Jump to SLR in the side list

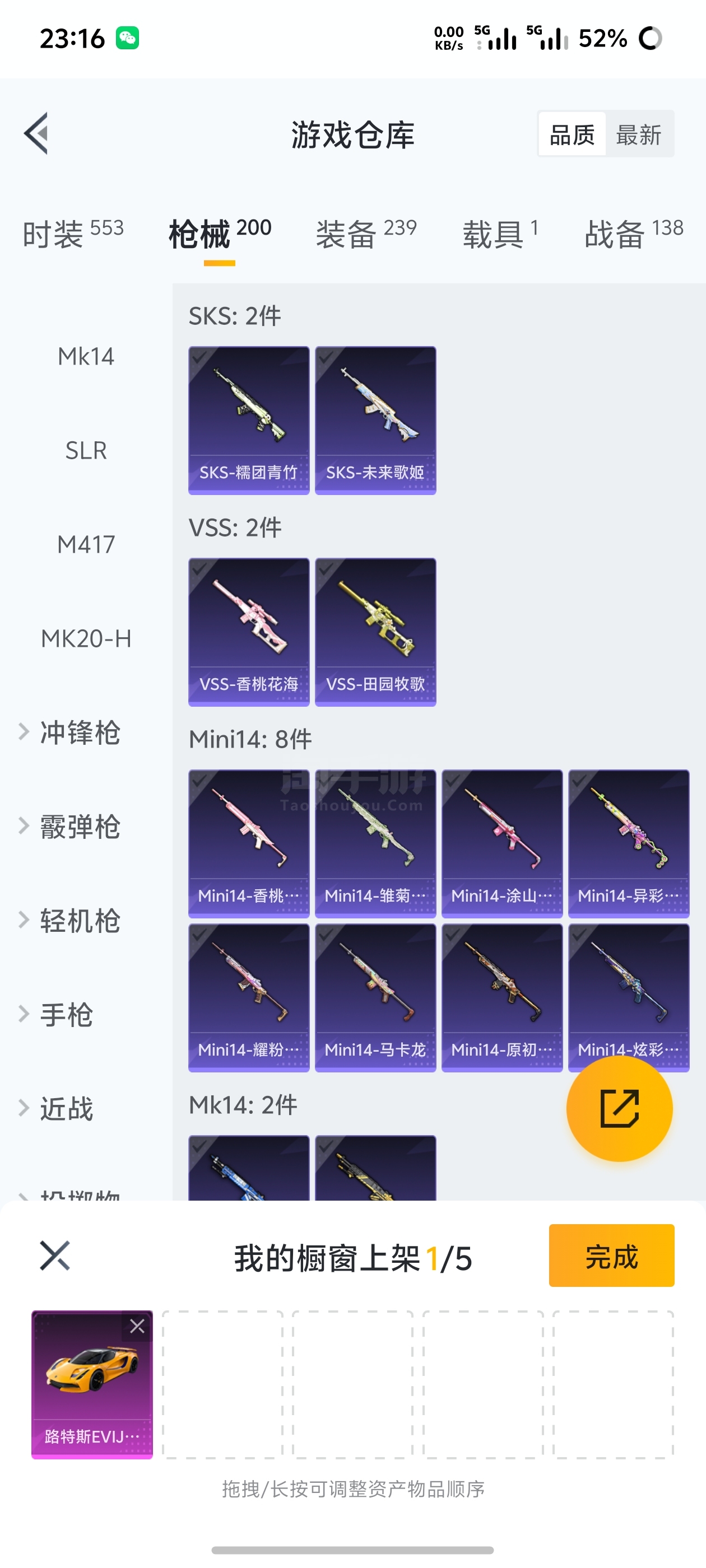[86, 450]
